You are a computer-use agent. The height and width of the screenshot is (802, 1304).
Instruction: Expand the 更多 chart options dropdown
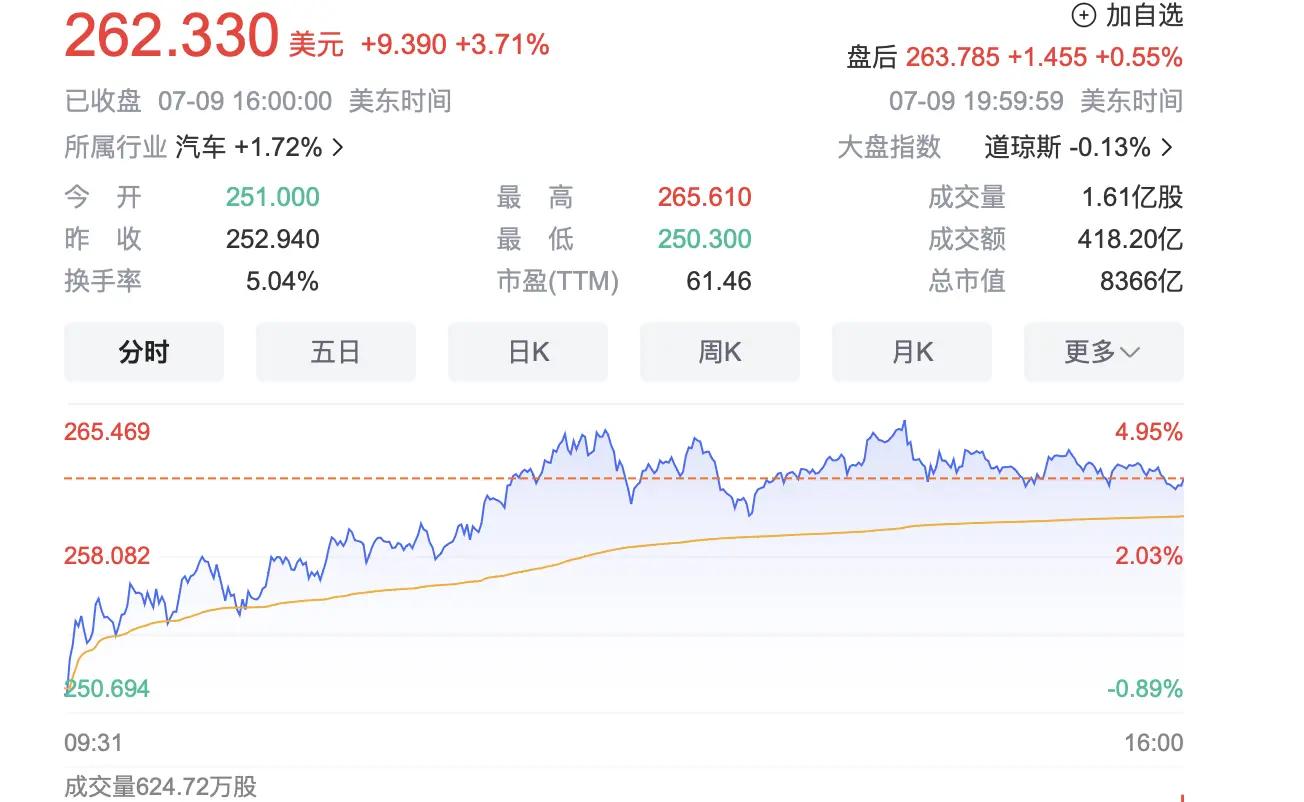1103,352
